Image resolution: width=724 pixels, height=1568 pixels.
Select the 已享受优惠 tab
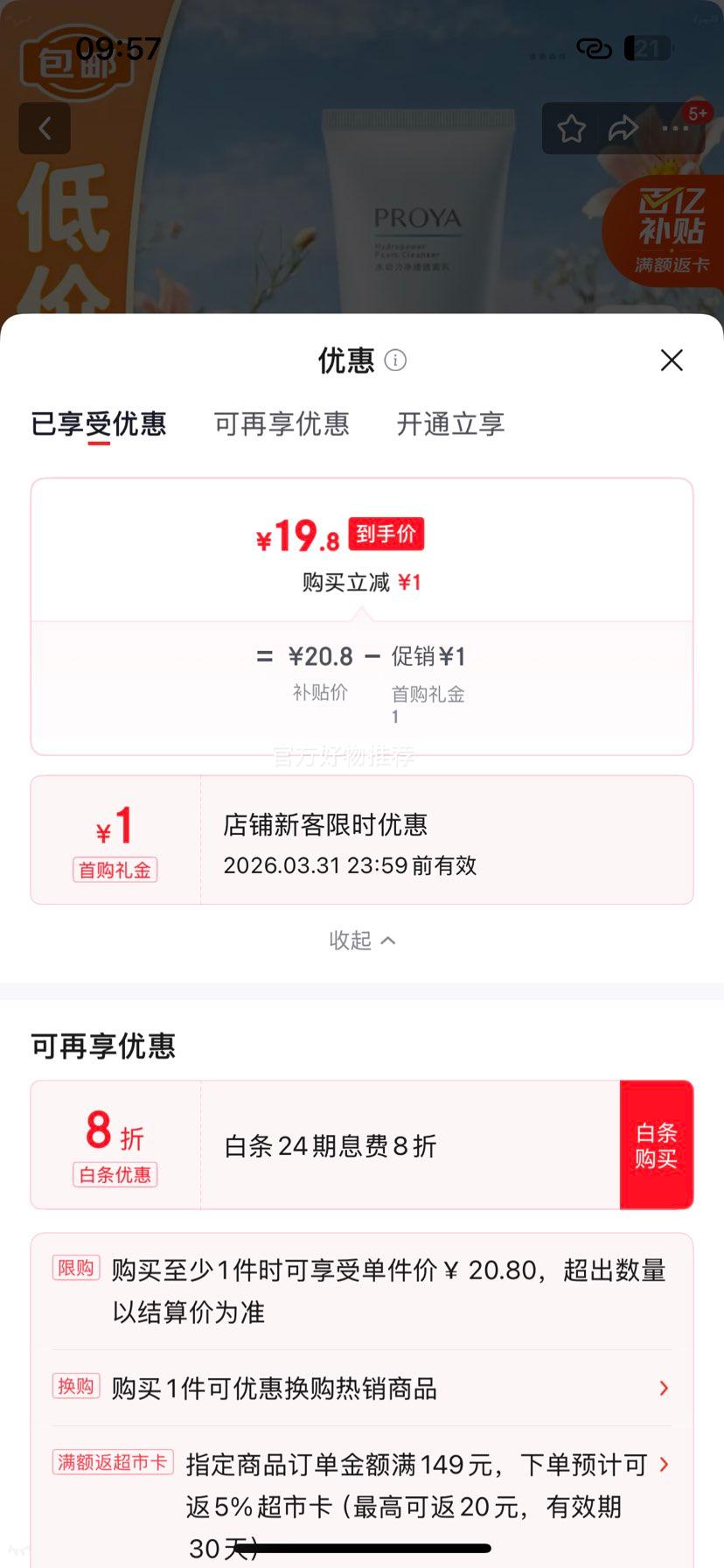click(99, 423)
